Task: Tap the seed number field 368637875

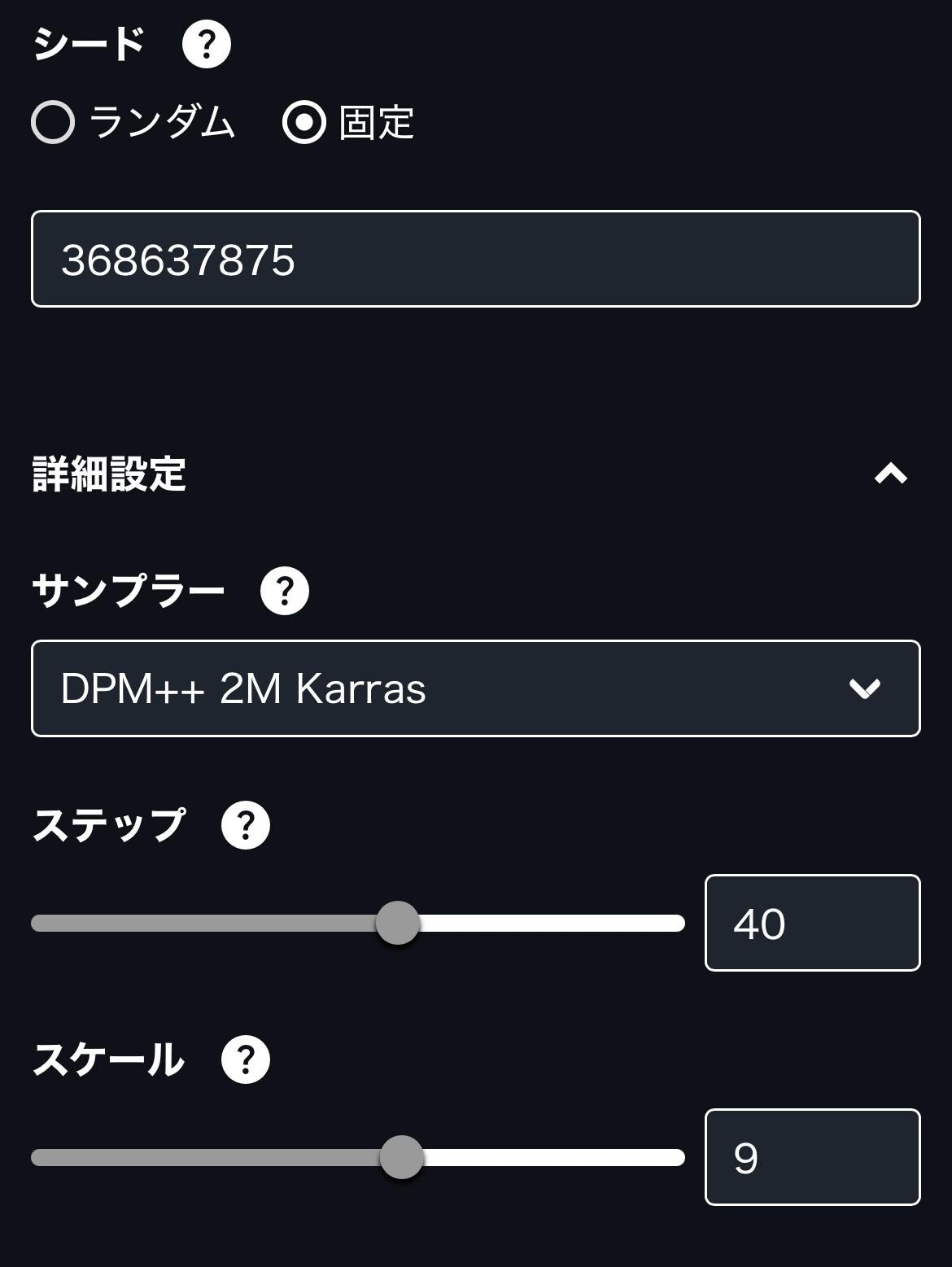Action: 475,259
